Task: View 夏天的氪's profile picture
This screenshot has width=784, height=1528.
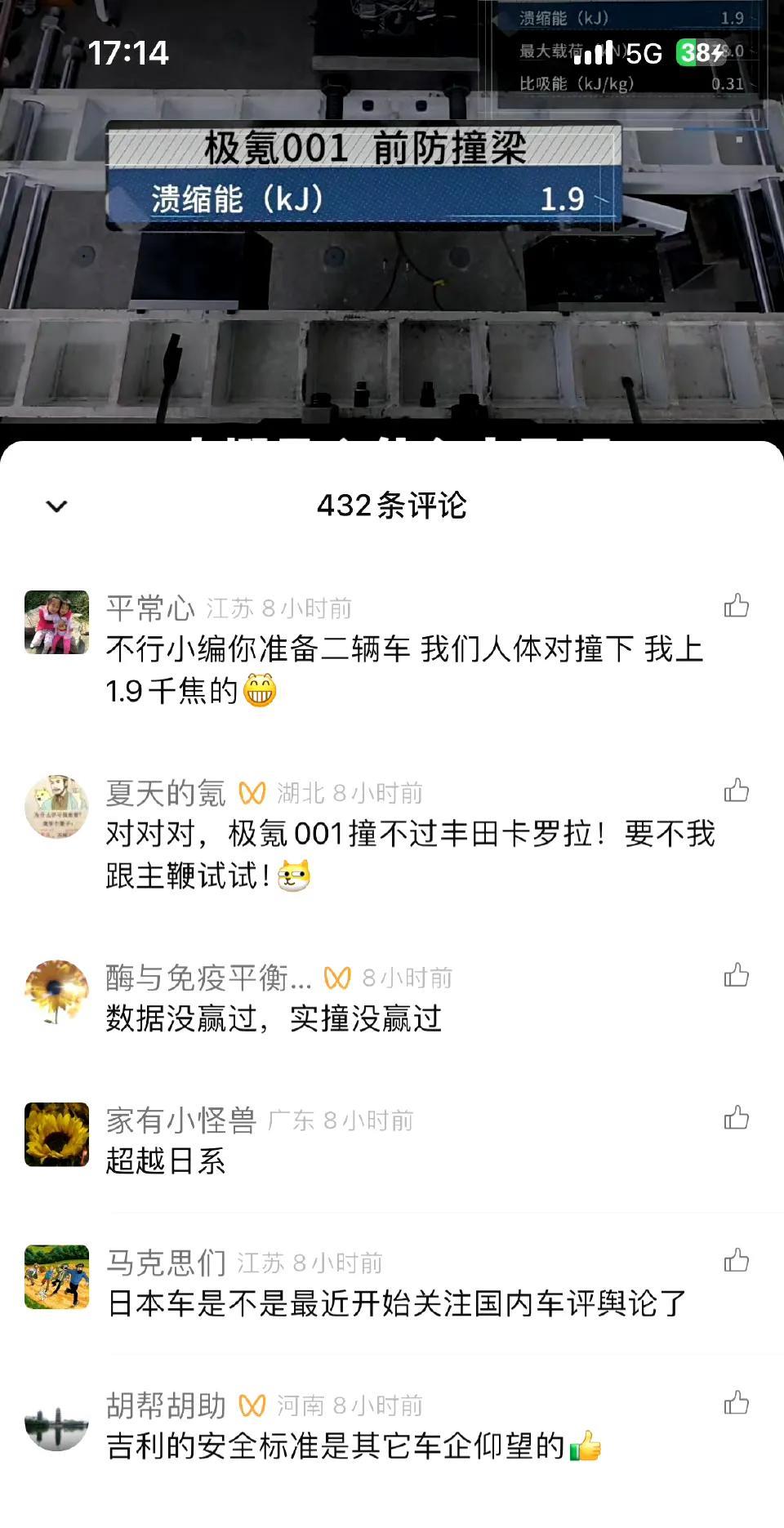Action: coord(56,807)
